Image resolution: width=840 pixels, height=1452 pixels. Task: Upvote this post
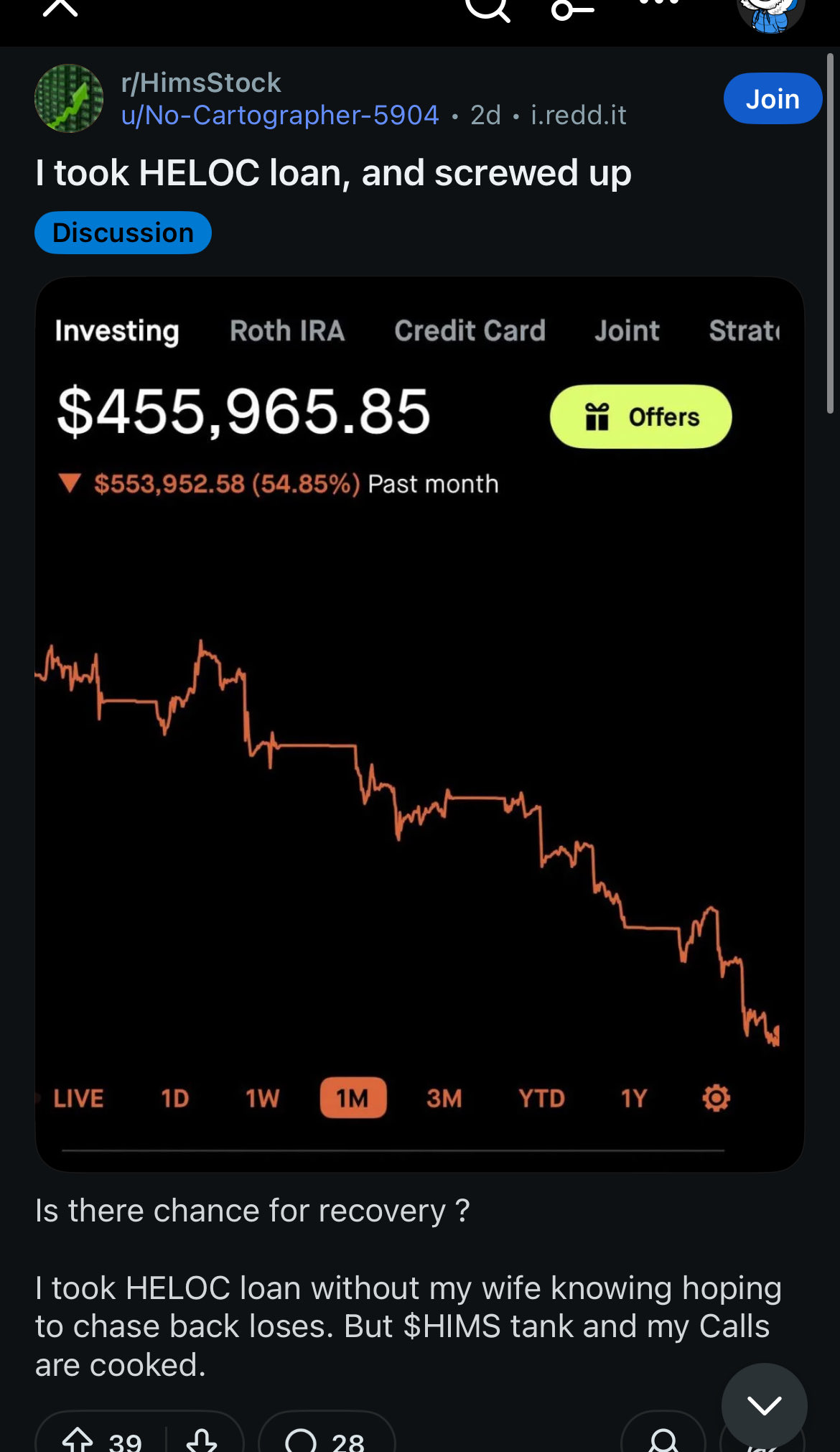(x=78, y=1438)
